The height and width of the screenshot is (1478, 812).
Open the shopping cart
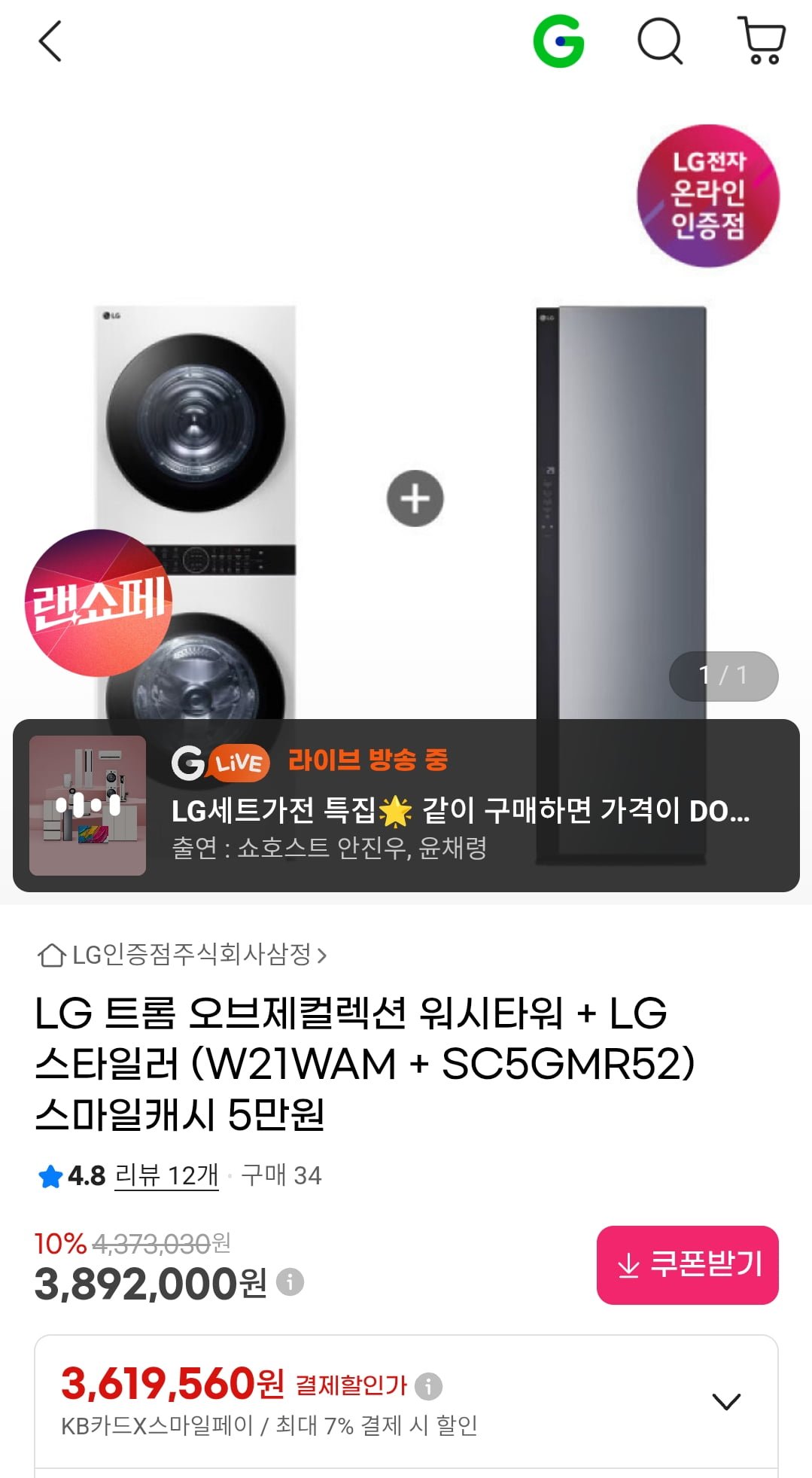[762, 41]
